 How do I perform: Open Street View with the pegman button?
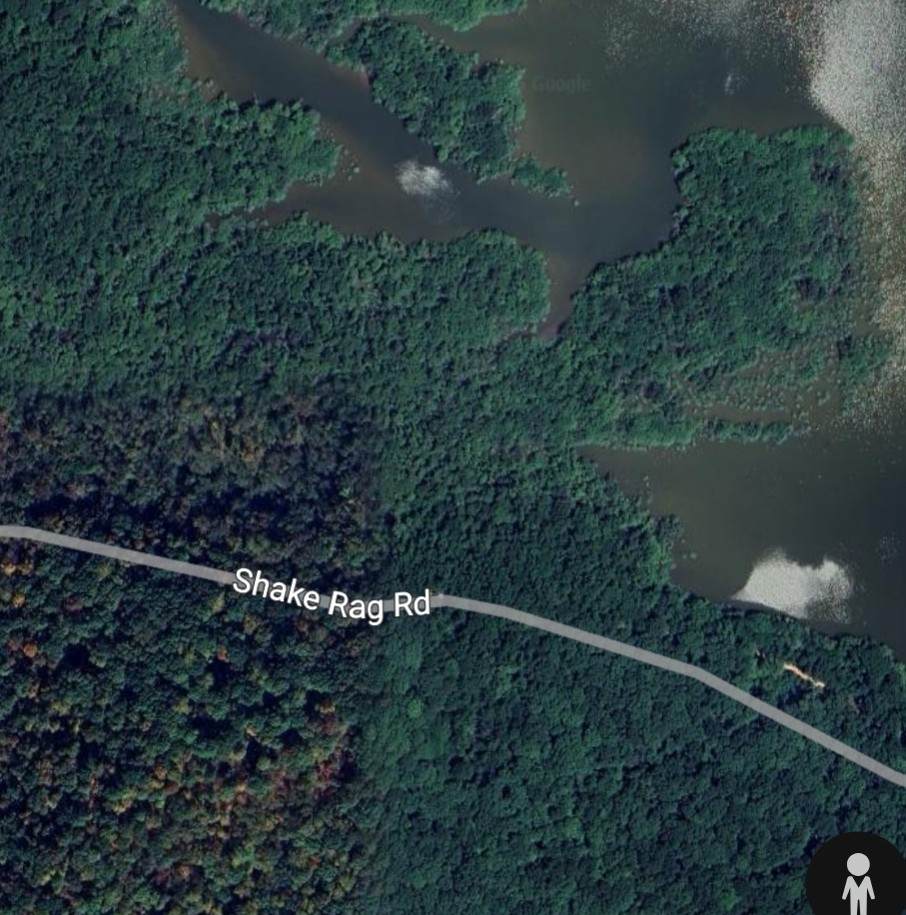click(x=858, y=878)
